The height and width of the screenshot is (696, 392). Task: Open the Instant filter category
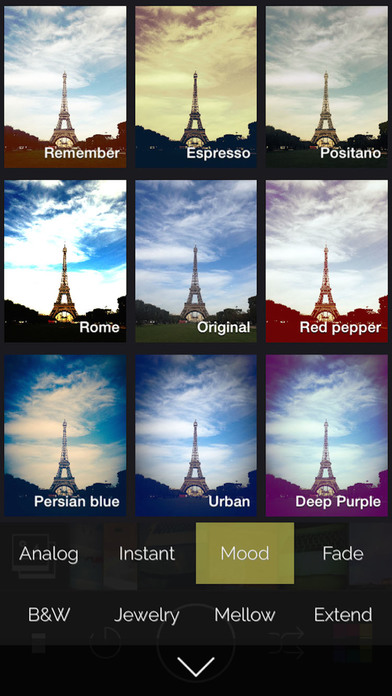click(x=147, y=553)
